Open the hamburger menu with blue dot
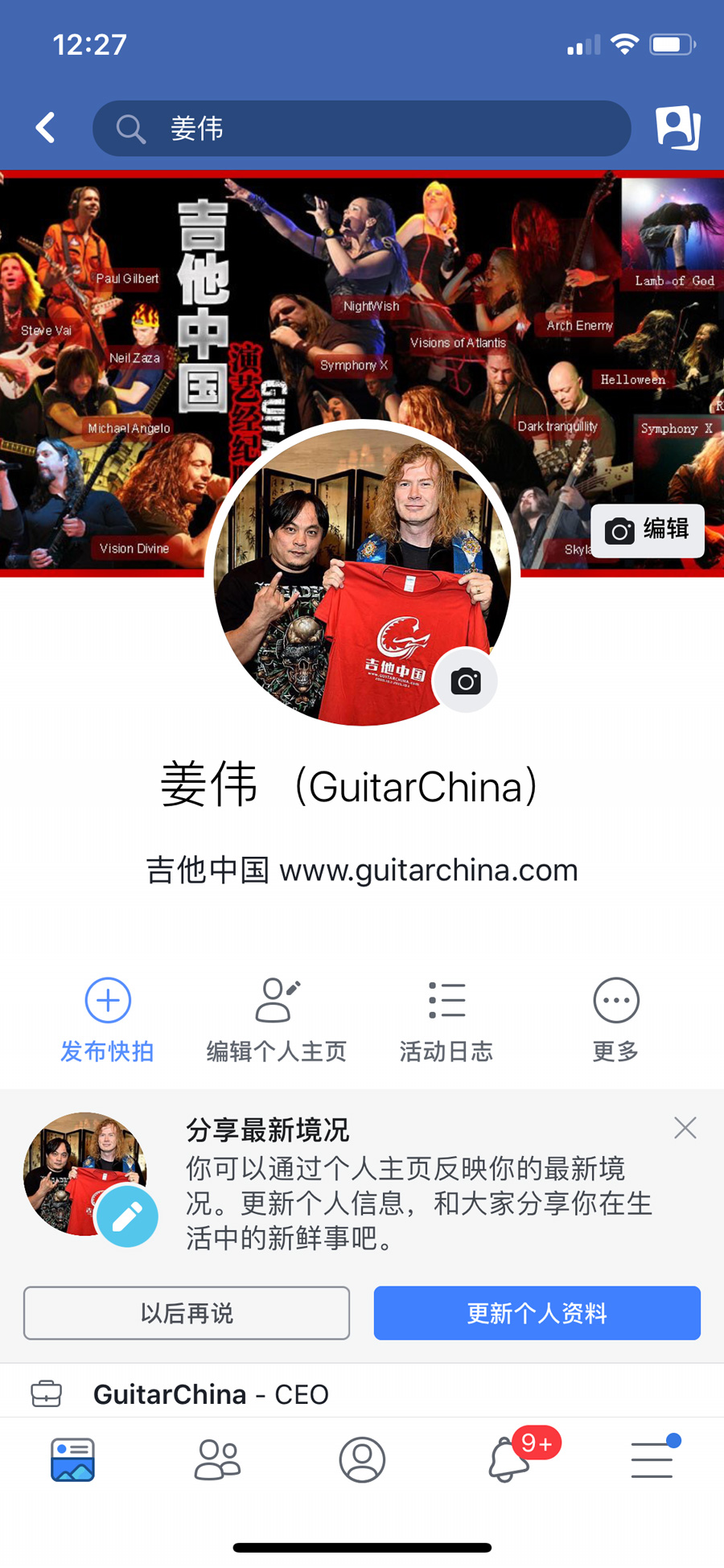 click(652, 1460)
